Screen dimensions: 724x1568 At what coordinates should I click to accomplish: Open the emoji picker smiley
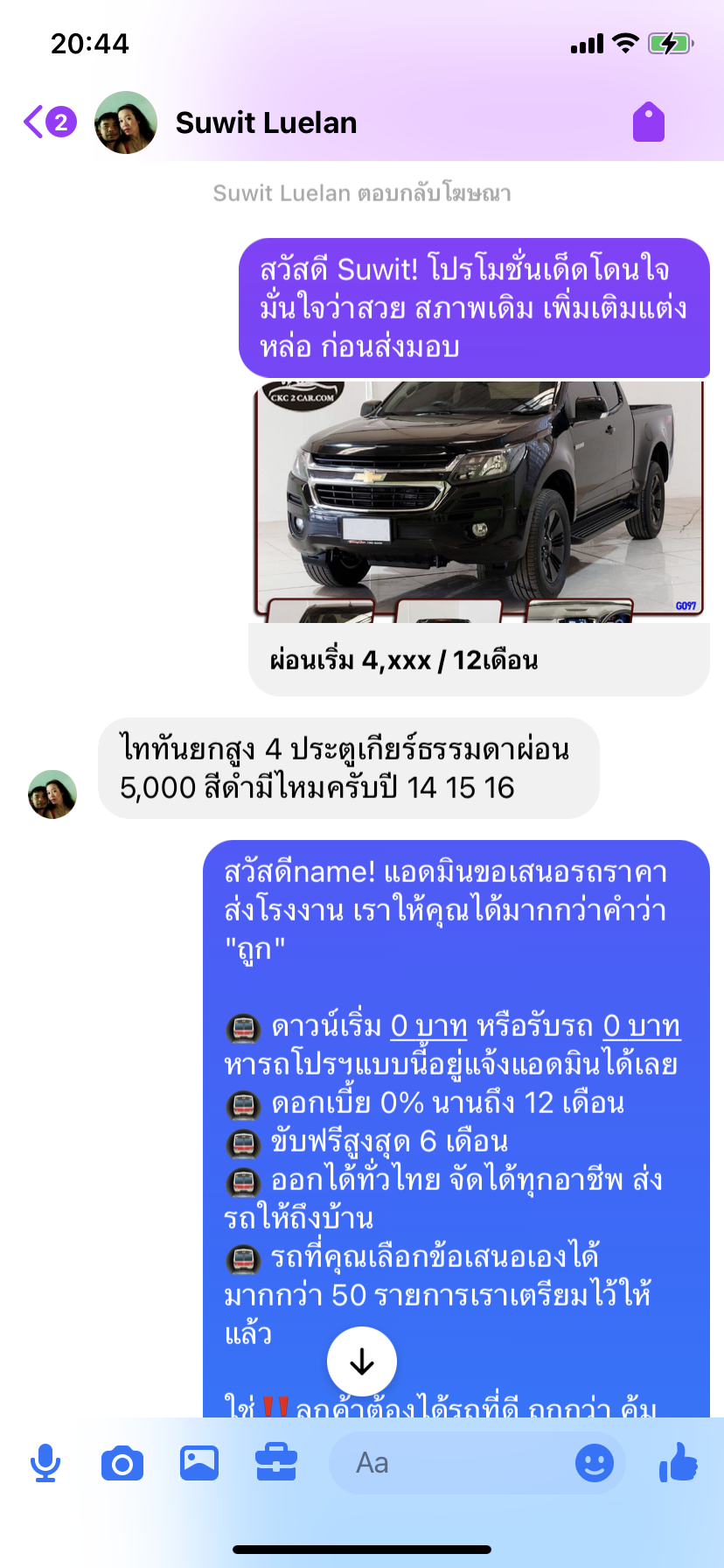point(595,1463)
